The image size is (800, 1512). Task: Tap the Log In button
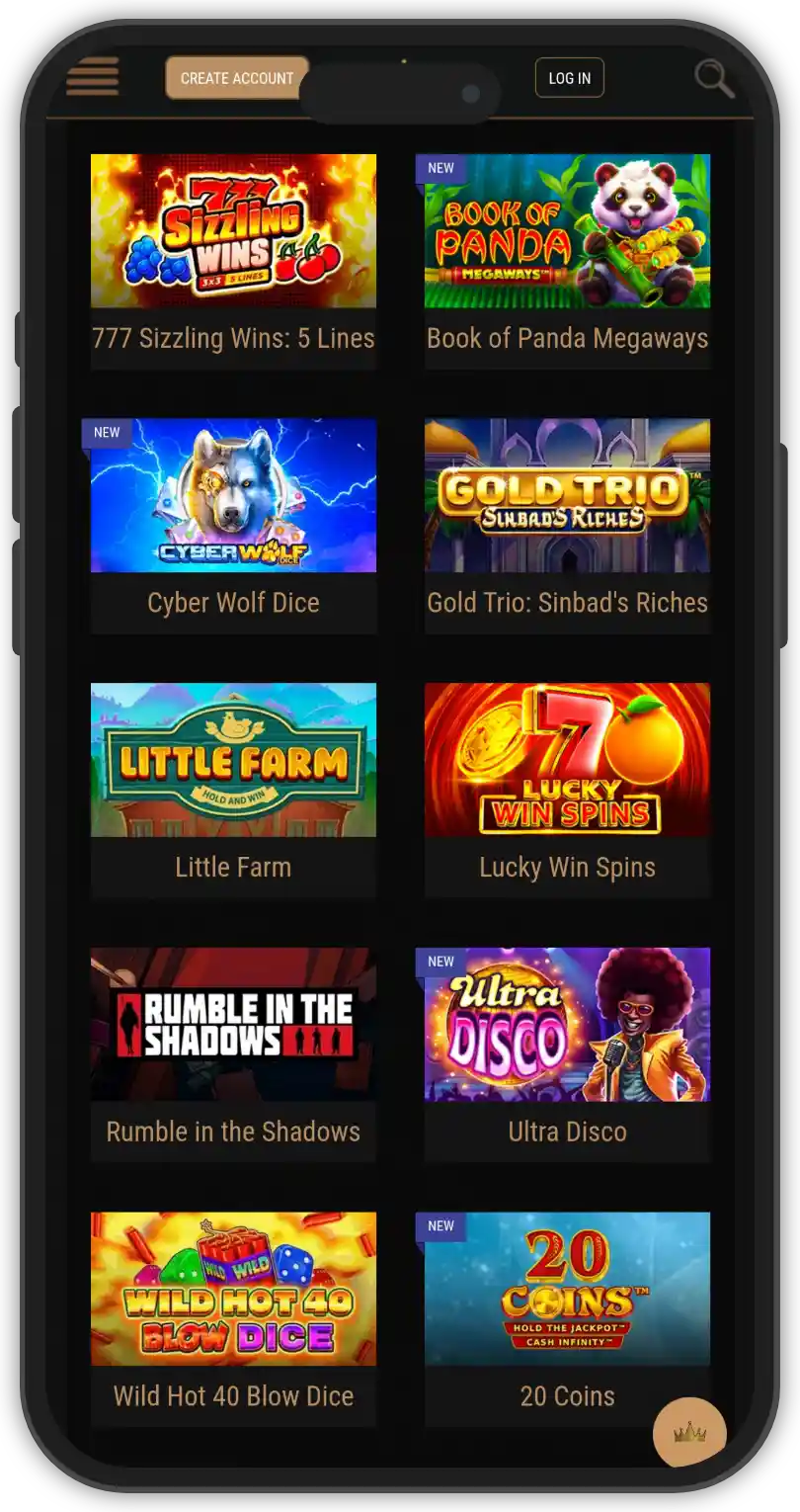[x=569, y=78]
